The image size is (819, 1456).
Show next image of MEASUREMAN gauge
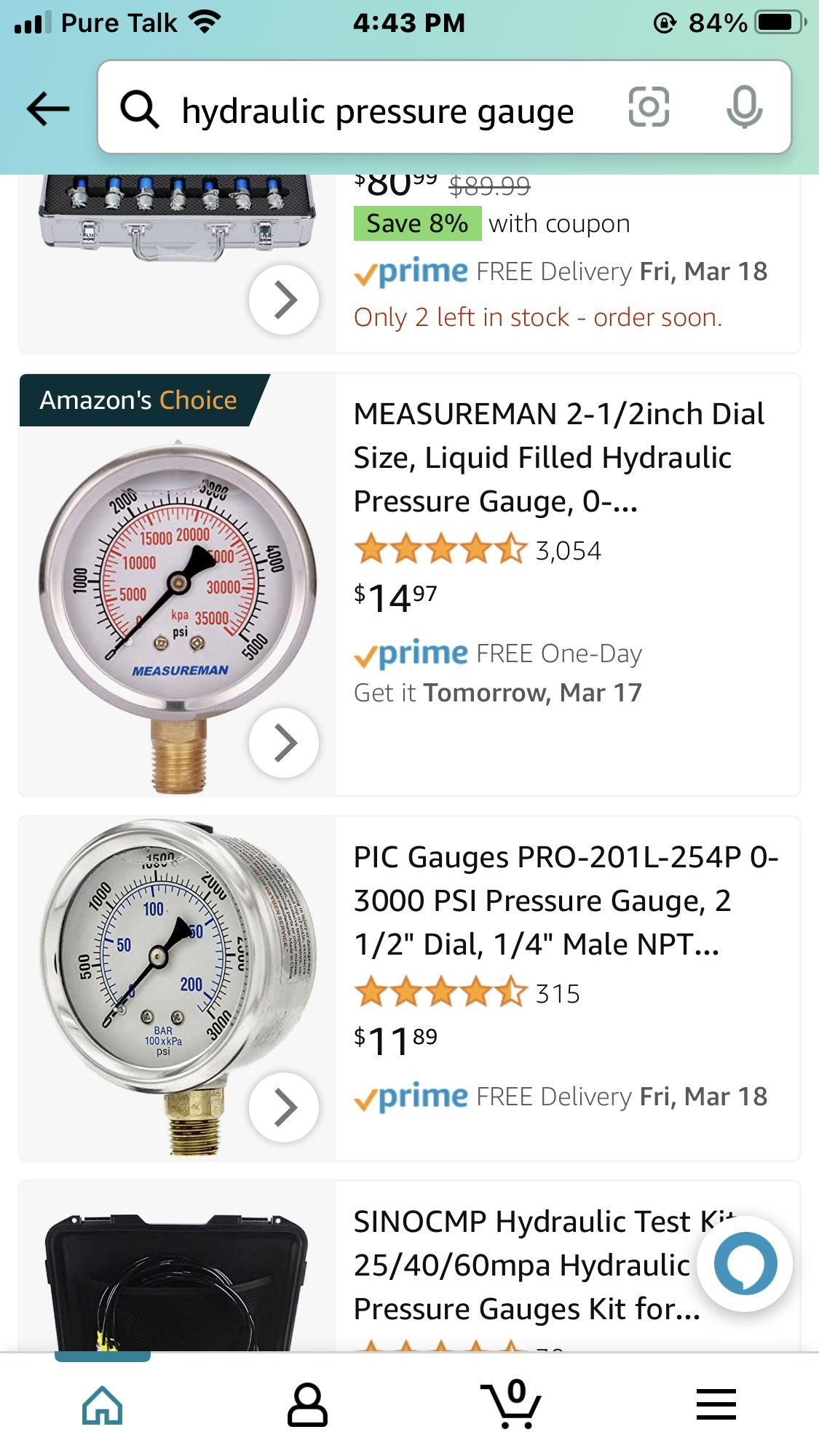click(284, 743)
